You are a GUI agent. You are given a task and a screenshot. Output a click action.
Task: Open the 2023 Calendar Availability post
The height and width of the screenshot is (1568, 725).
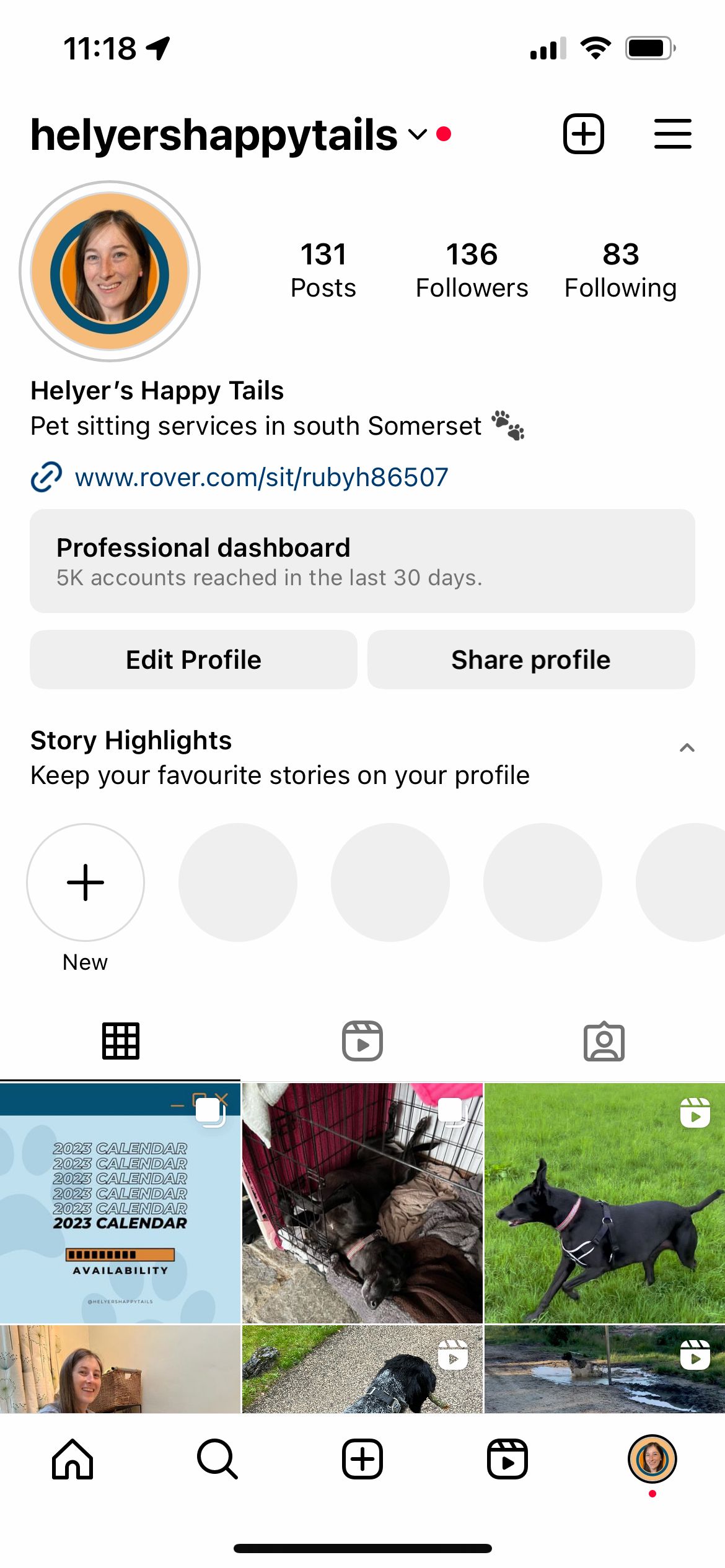[120, 1203]
